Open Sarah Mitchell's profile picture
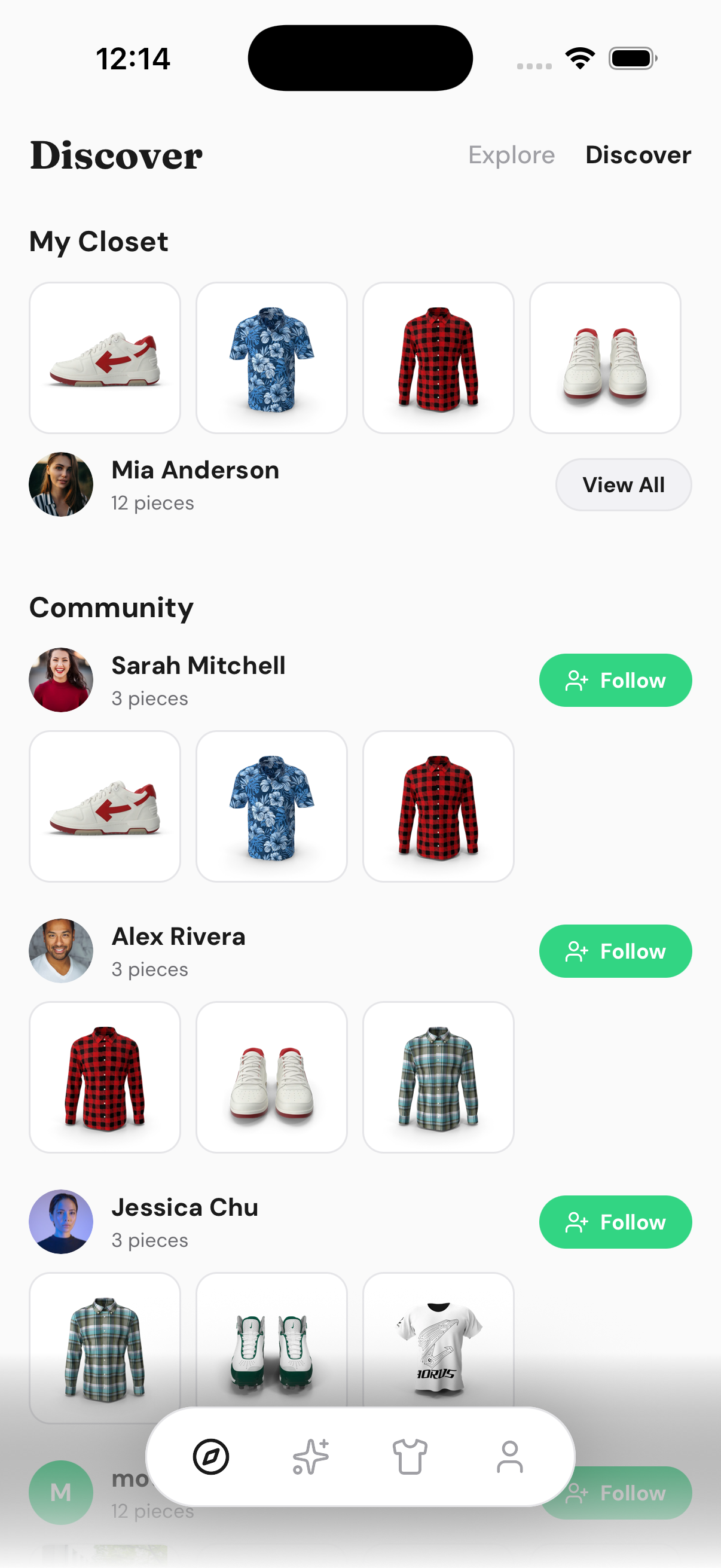The width and height of the screenshot is (721, 1568). (61, 680)
